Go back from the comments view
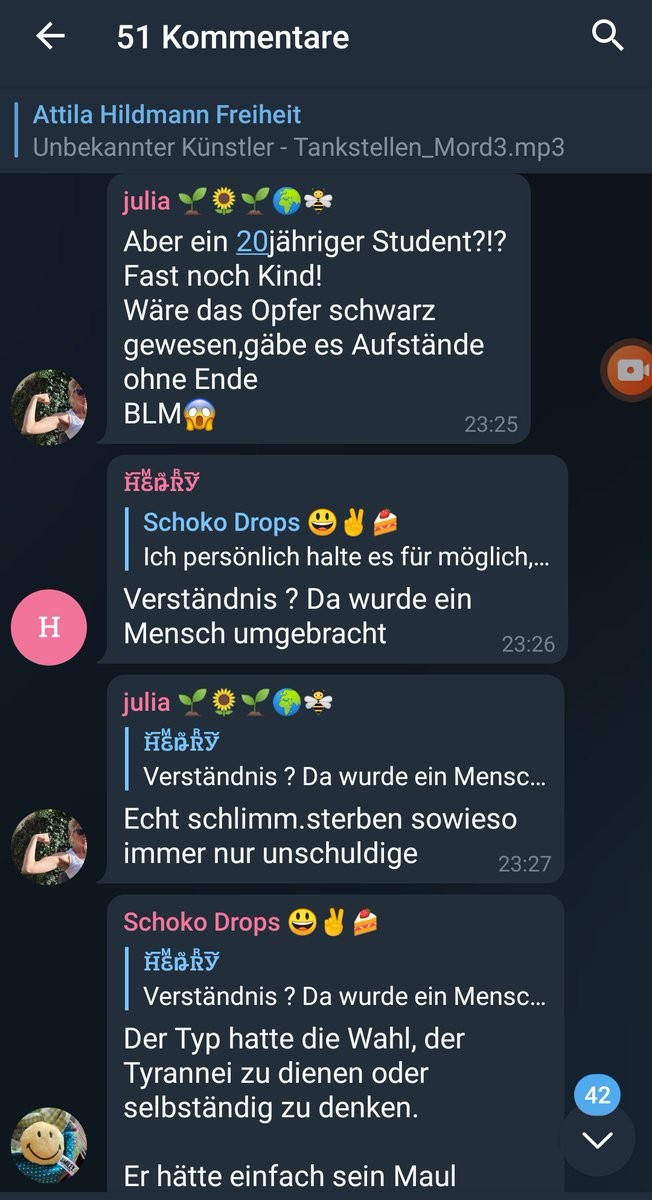Image resolution: width=652 pixels, height=1200 pixels. (x=49, y=37)
